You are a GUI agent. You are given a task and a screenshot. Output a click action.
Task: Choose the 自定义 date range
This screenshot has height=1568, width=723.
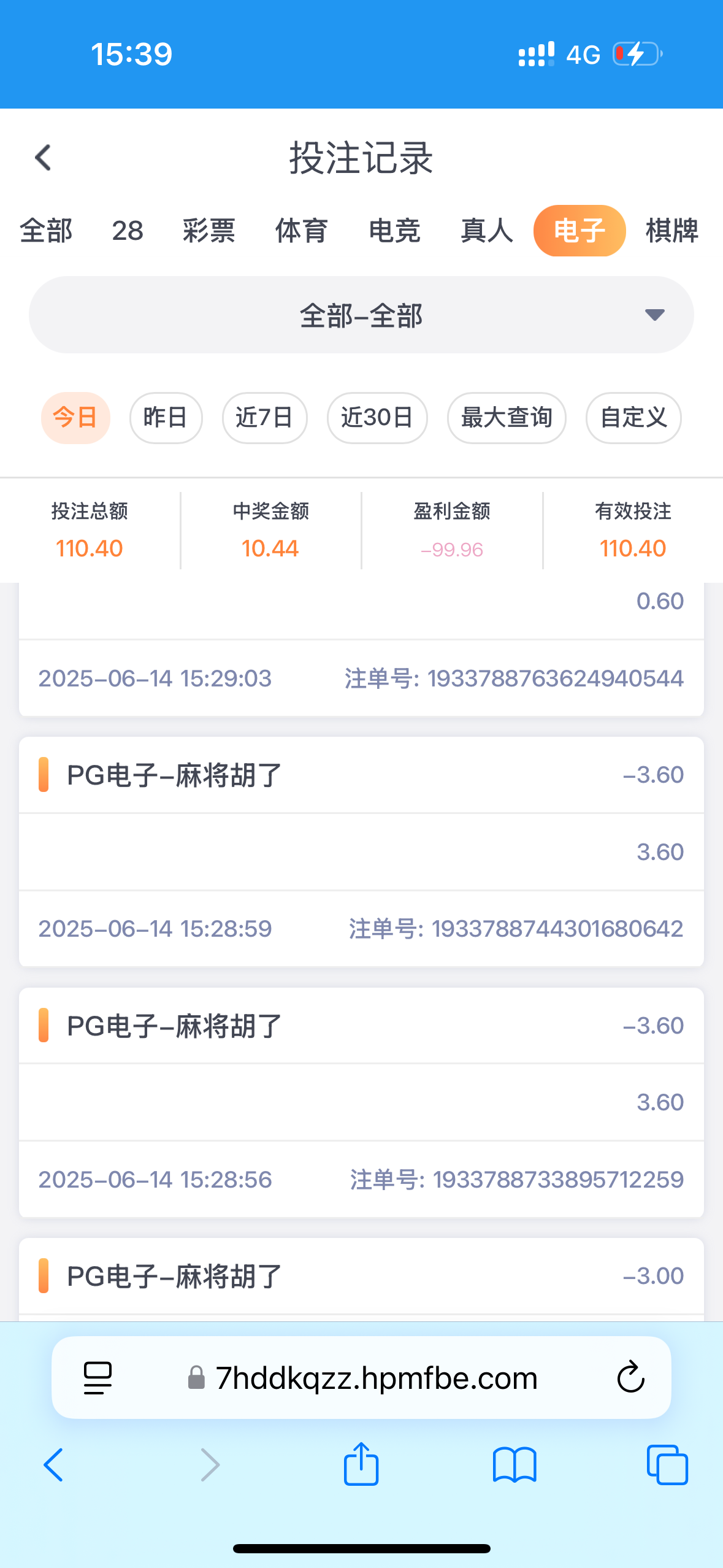coord(633,418)
